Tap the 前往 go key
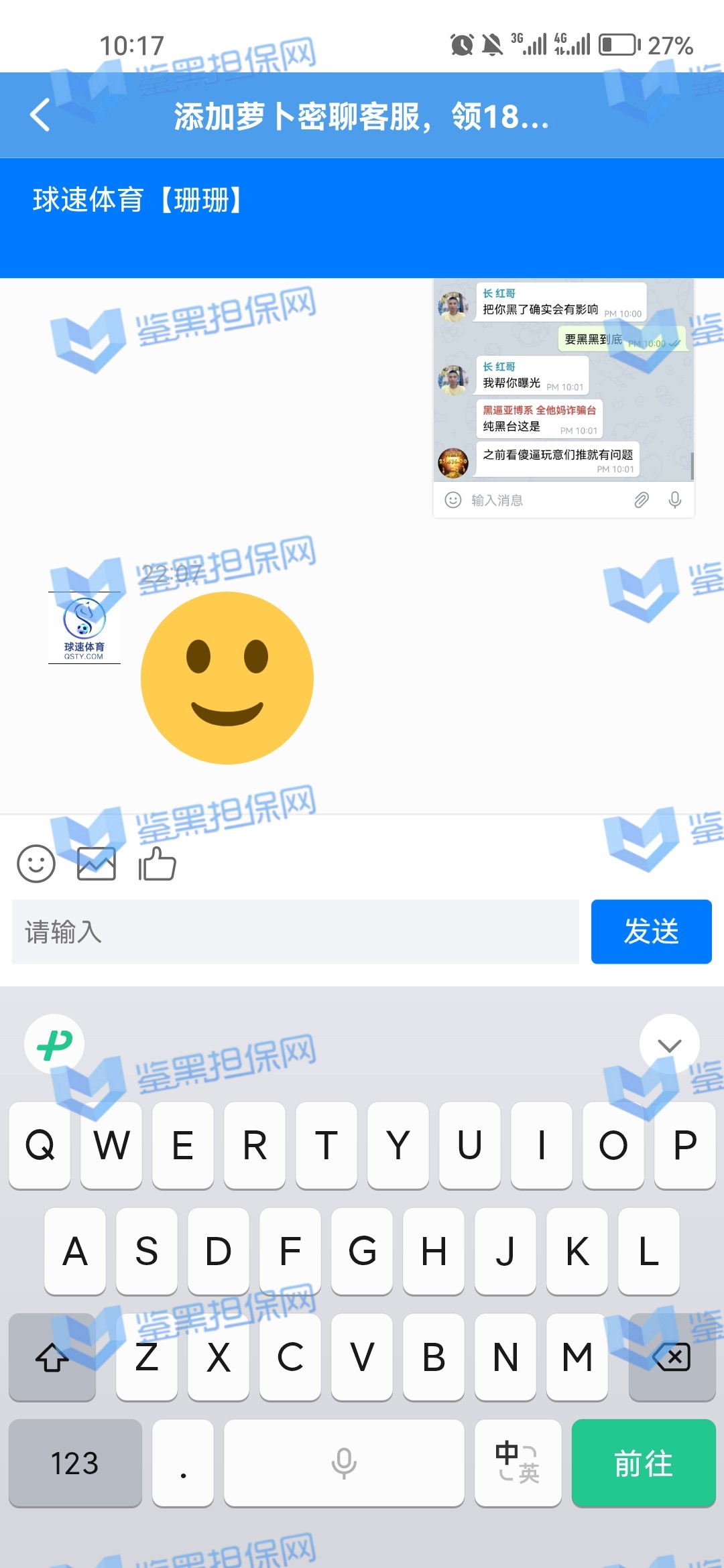 (644, 1463)
